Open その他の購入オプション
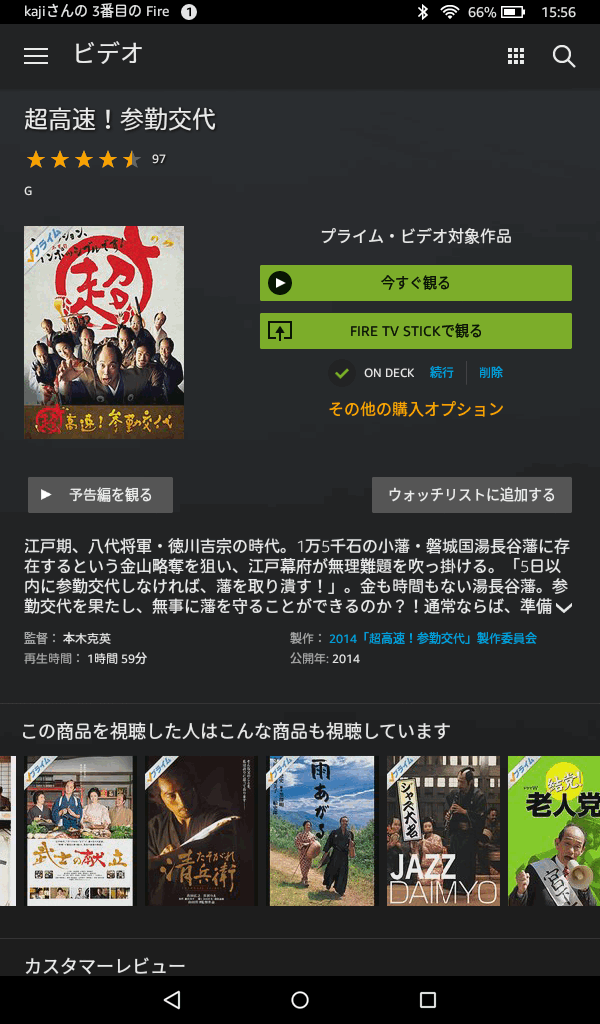This screenshot has width=600, height=1024. point(416,409)
